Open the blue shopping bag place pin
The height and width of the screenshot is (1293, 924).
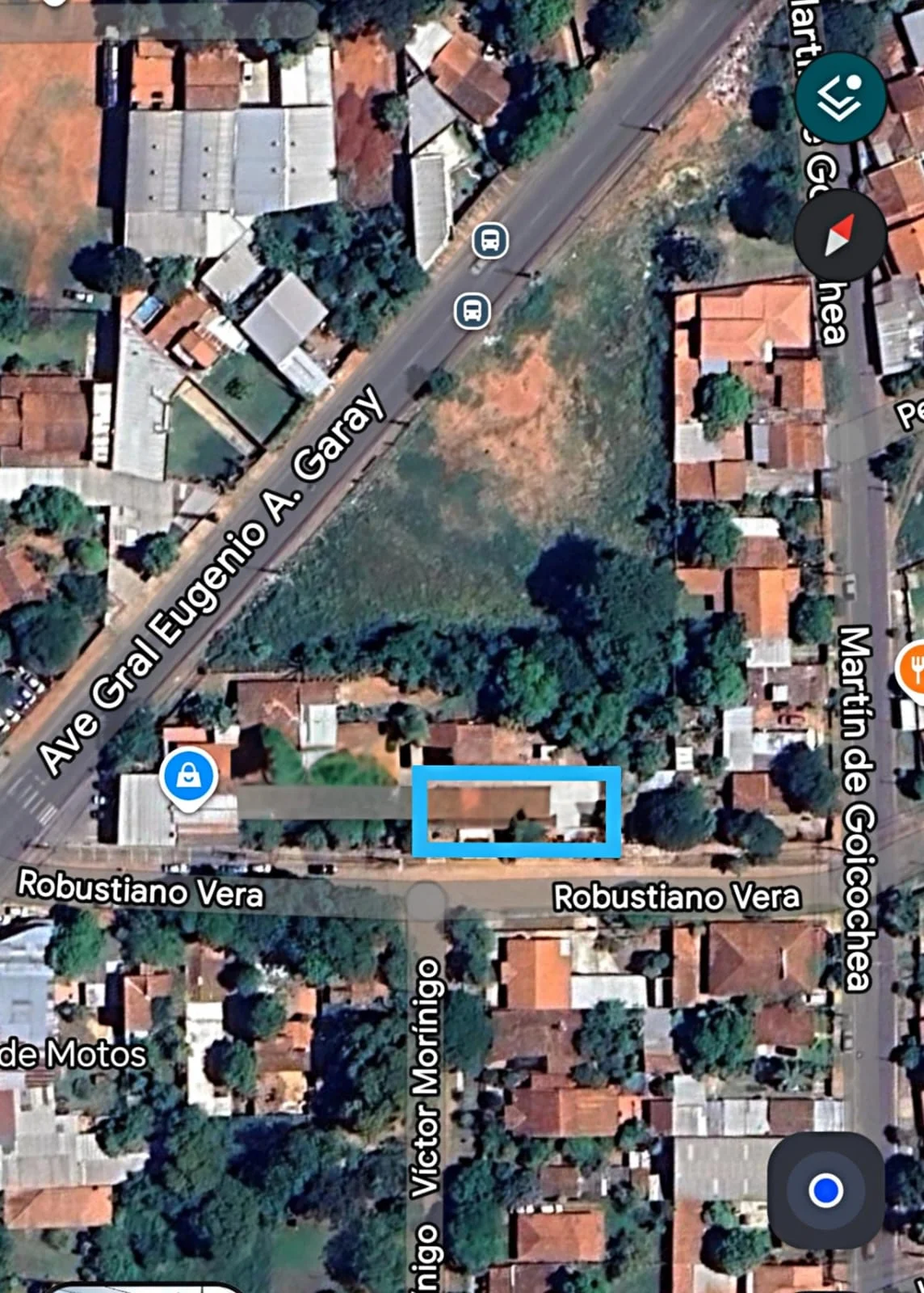click(x=188, y=778)
